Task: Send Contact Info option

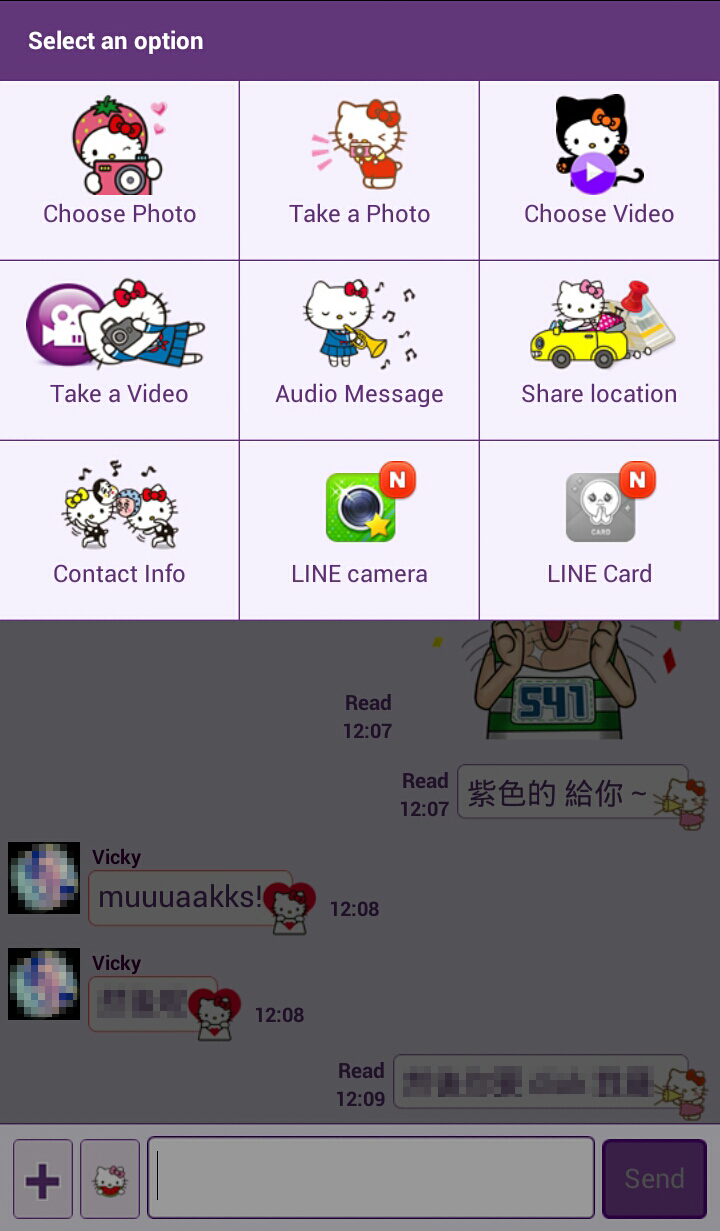Action: (x=119, y=530)
